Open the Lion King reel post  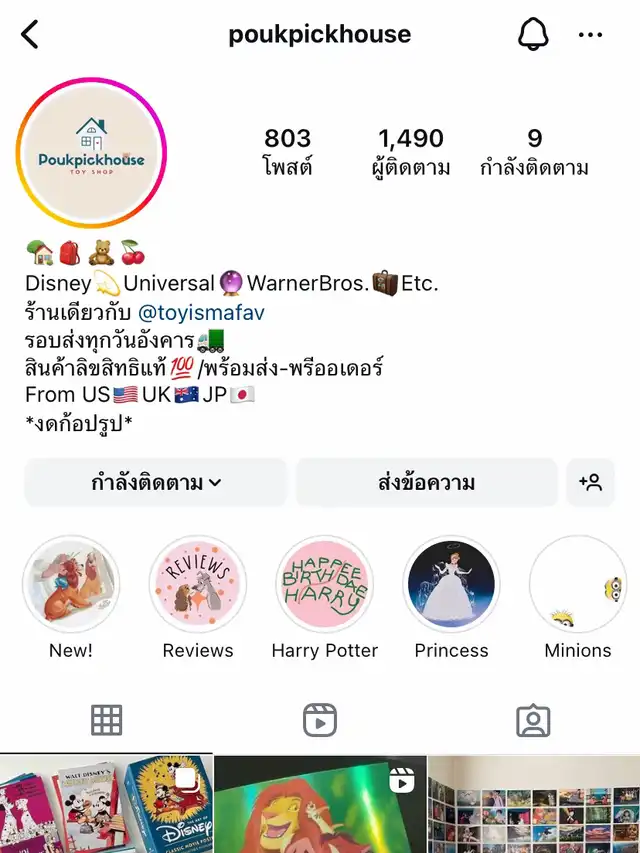click(320, 805)
